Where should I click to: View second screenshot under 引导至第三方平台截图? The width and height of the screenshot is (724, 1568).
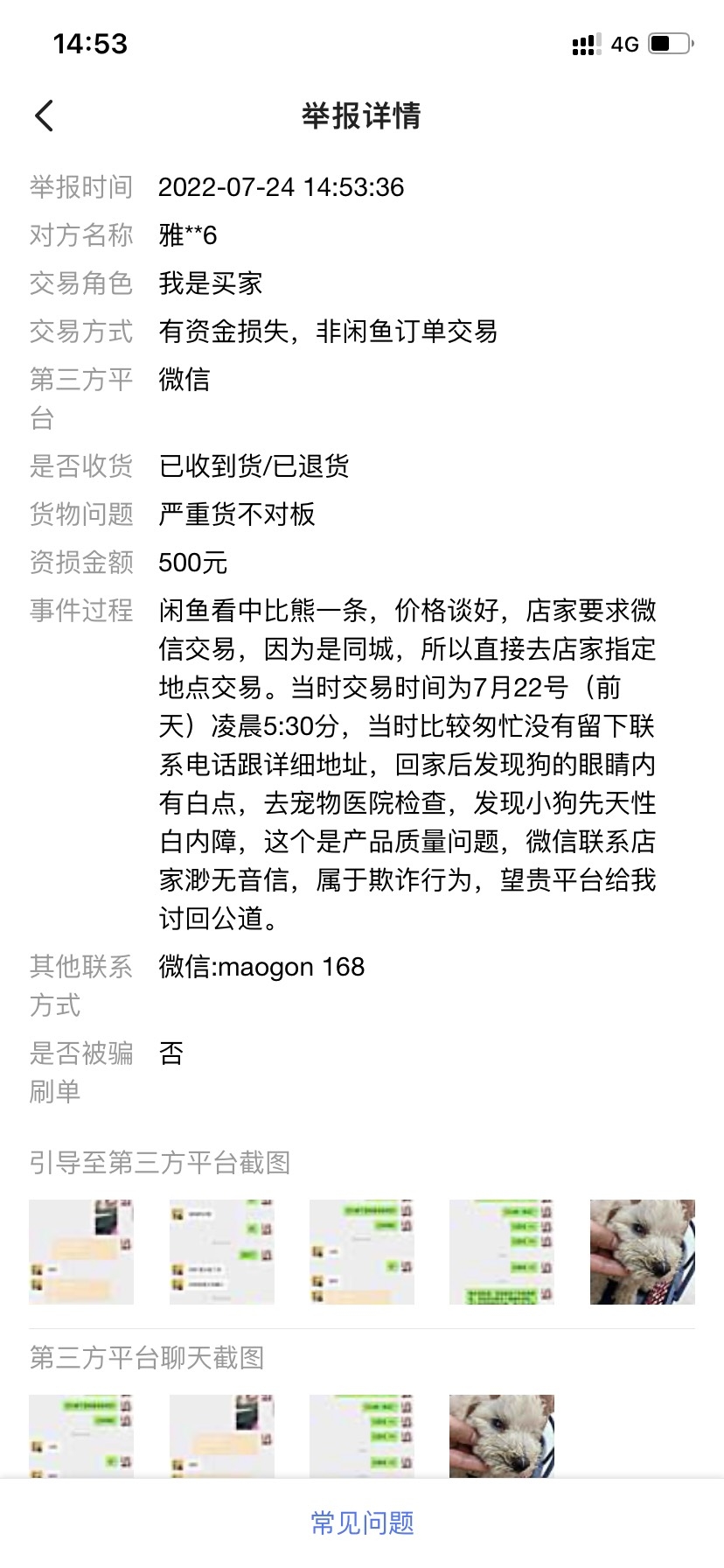point(221,1251)
